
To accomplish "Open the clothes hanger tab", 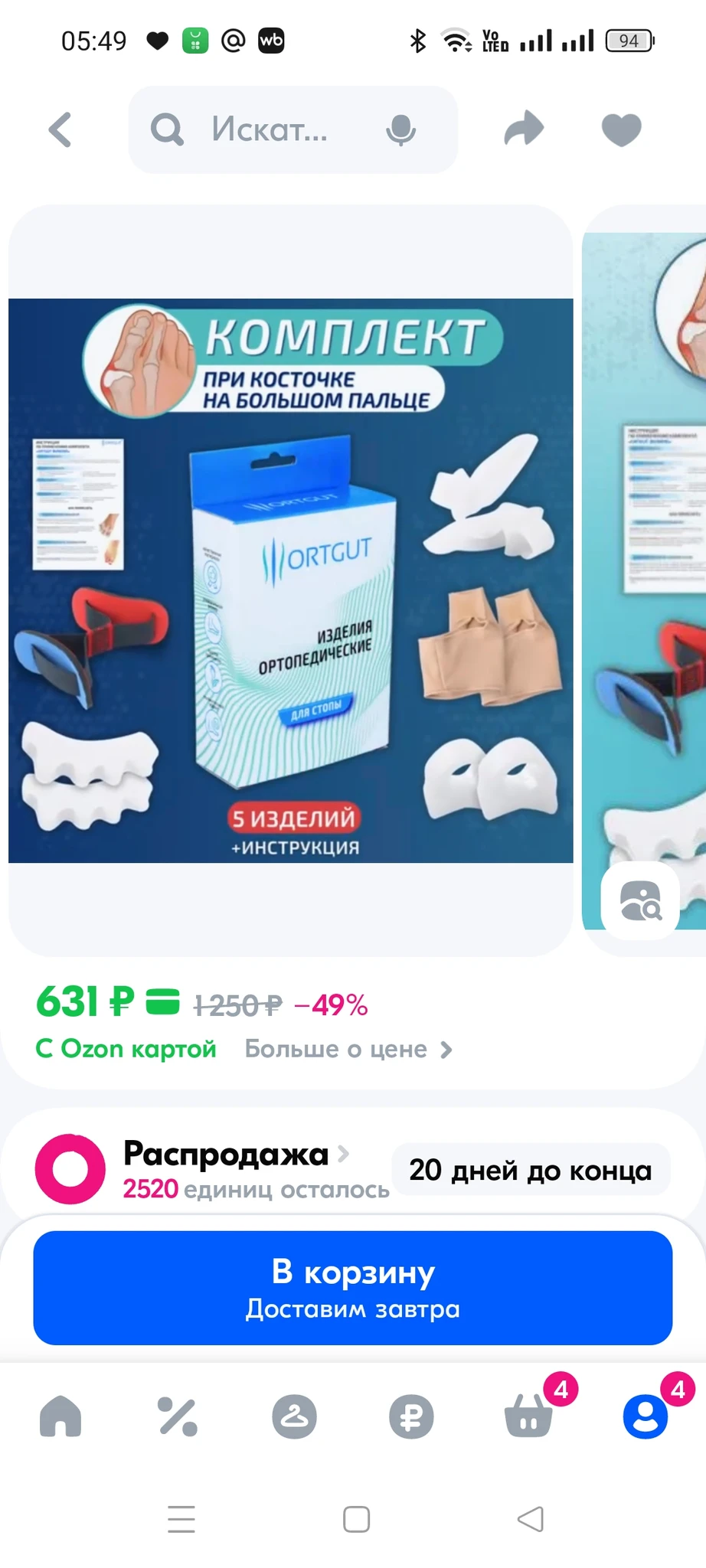I will [294, 1416].
